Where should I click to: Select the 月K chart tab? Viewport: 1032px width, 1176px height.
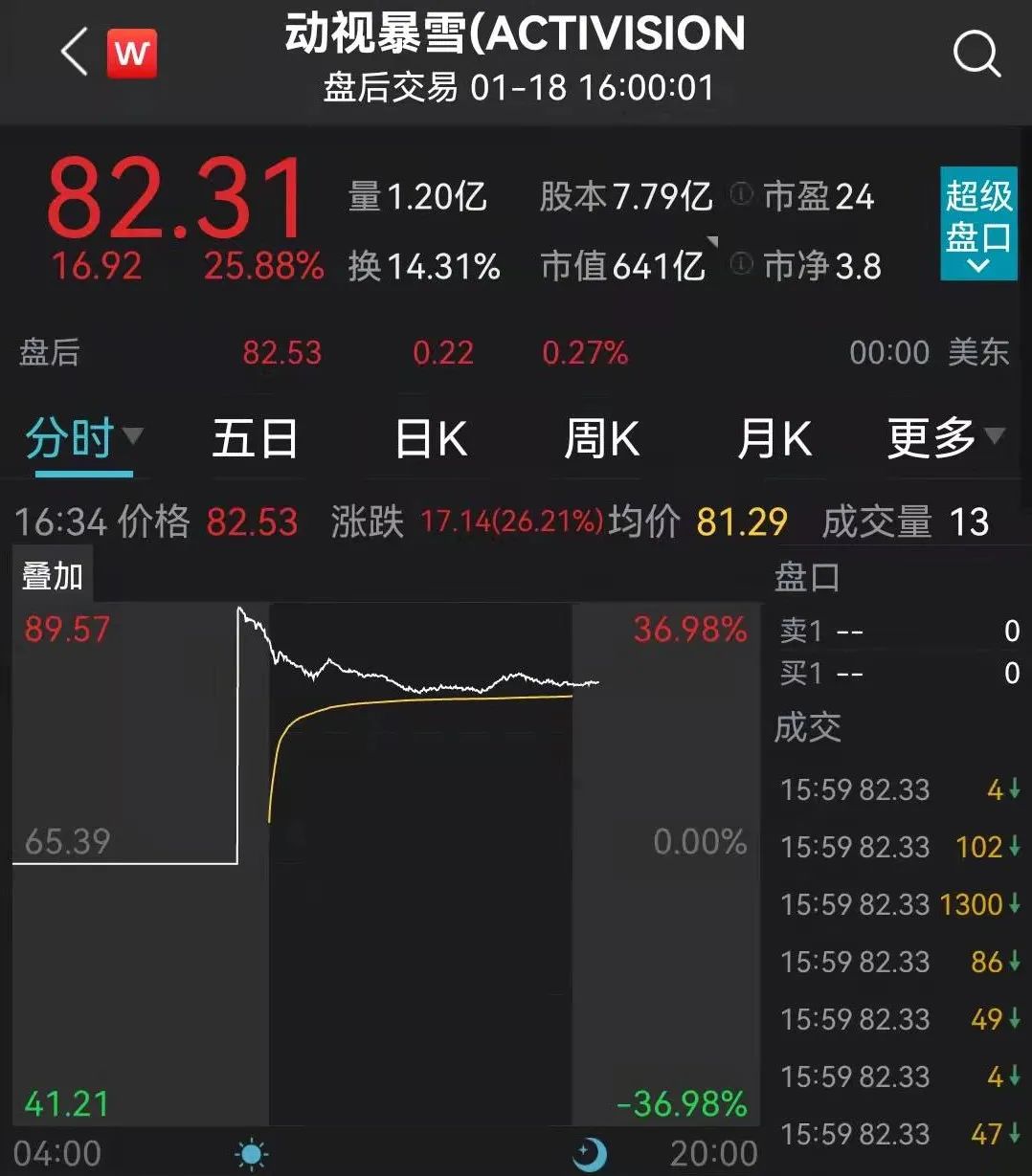tap(774, 440)
